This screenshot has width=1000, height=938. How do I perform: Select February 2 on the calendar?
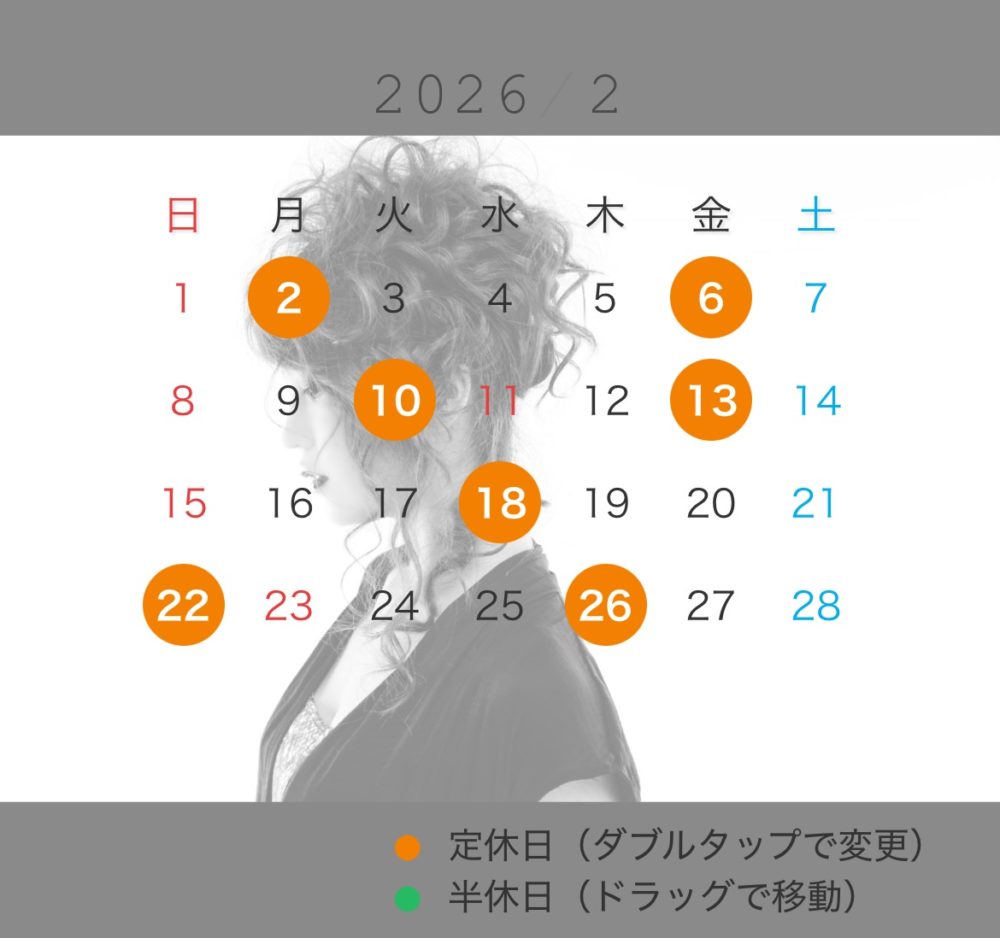[x=288, y=298]
